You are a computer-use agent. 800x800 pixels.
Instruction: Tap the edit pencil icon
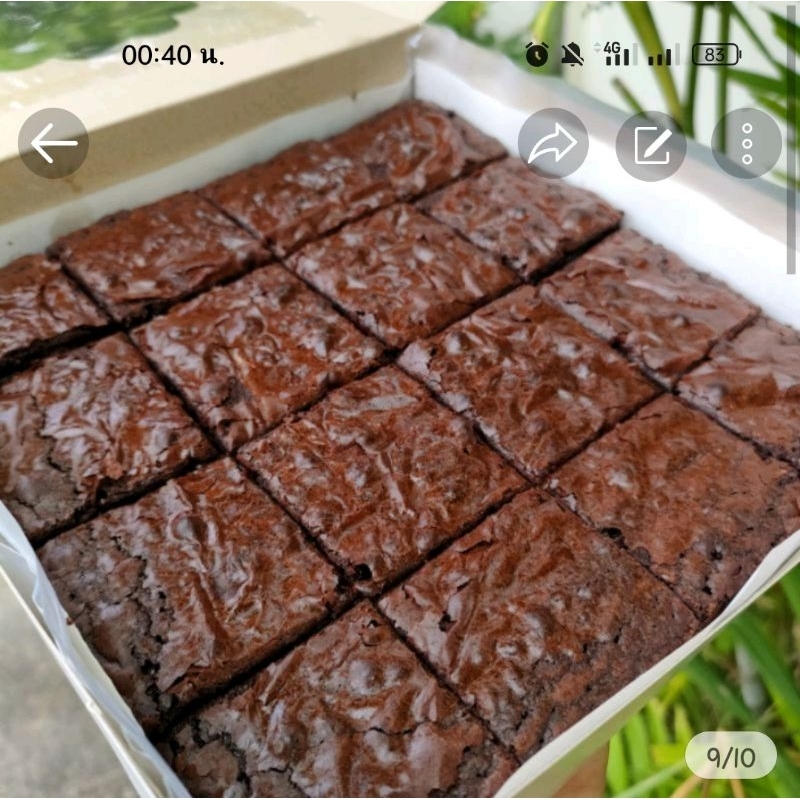[651, 146]
